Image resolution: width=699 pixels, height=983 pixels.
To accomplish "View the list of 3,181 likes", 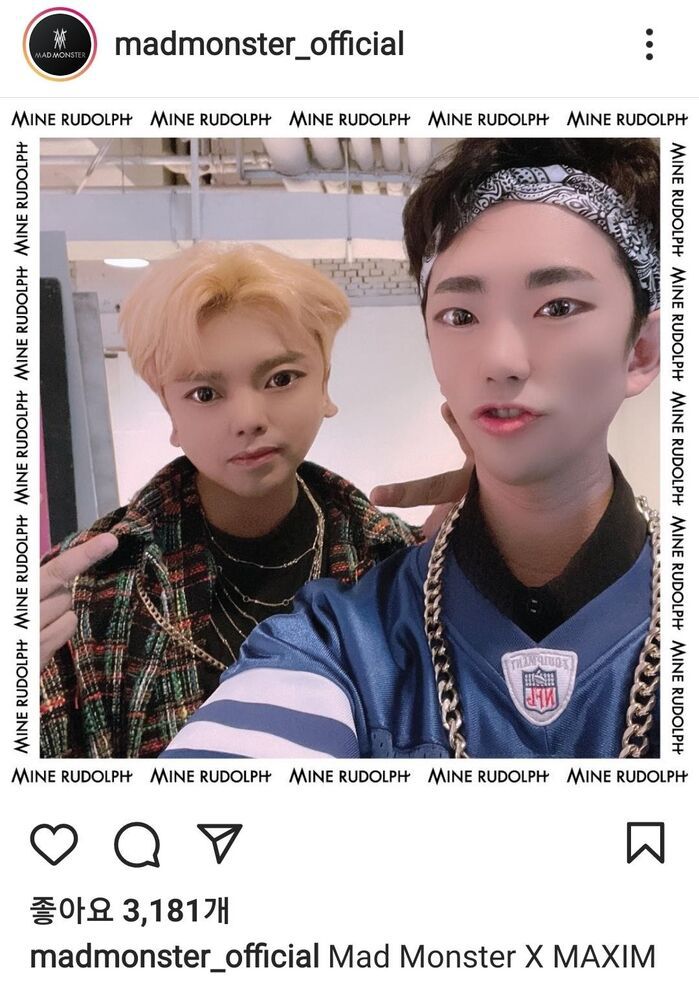I will pos(131,909).
